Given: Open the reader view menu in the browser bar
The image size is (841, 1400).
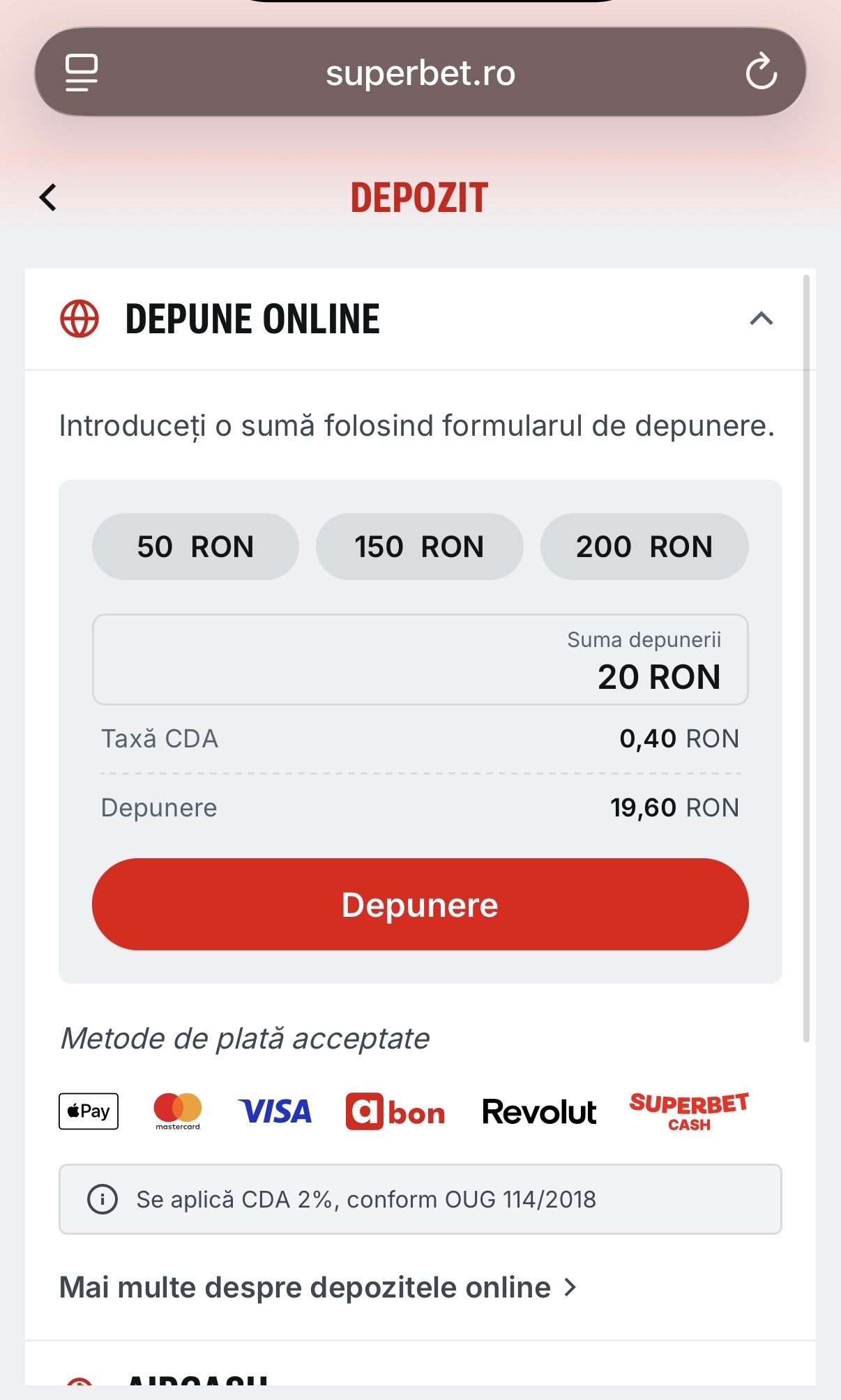Looking at the screenshot, I should click(x=80, y=71).
